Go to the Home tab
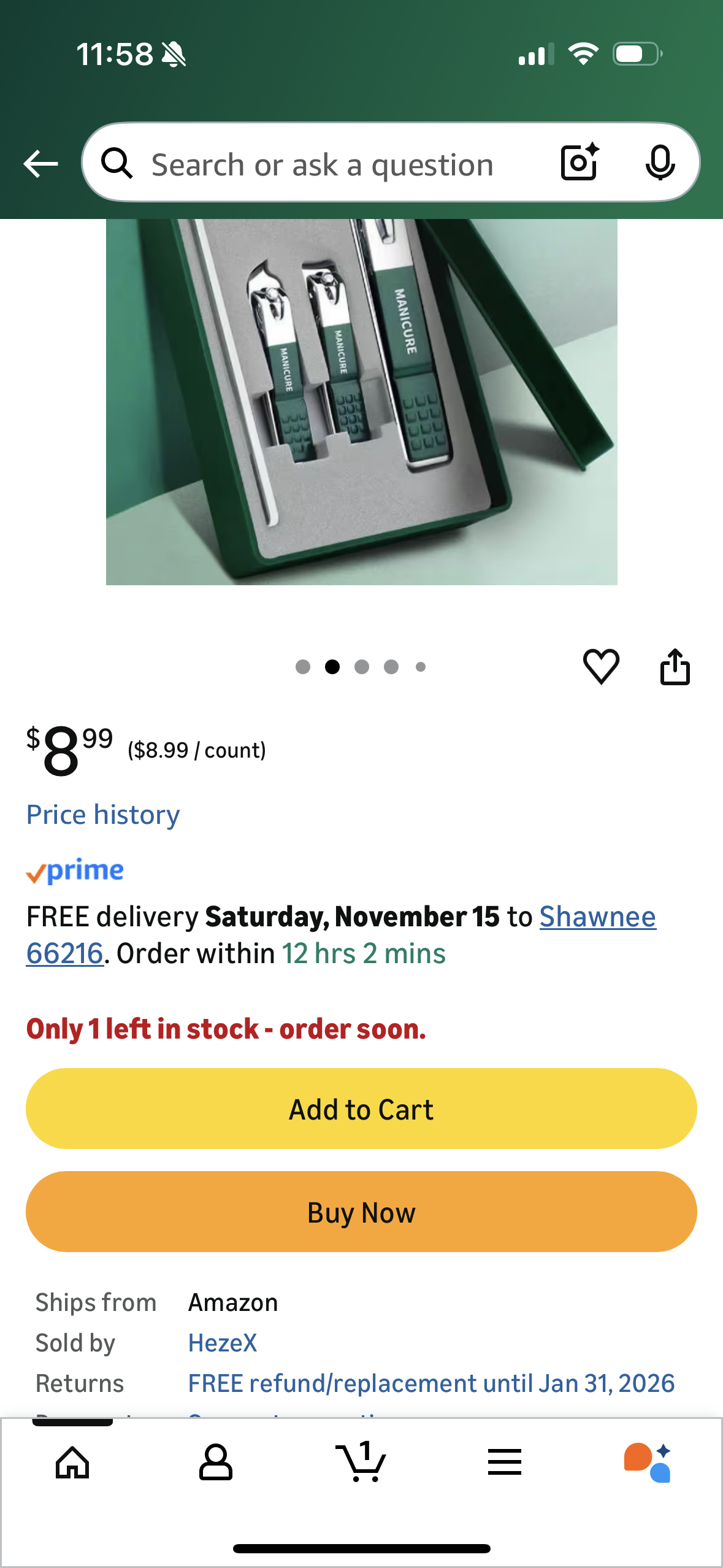The width and height of the screenshot is (723, 1568). coord(72,1463)
